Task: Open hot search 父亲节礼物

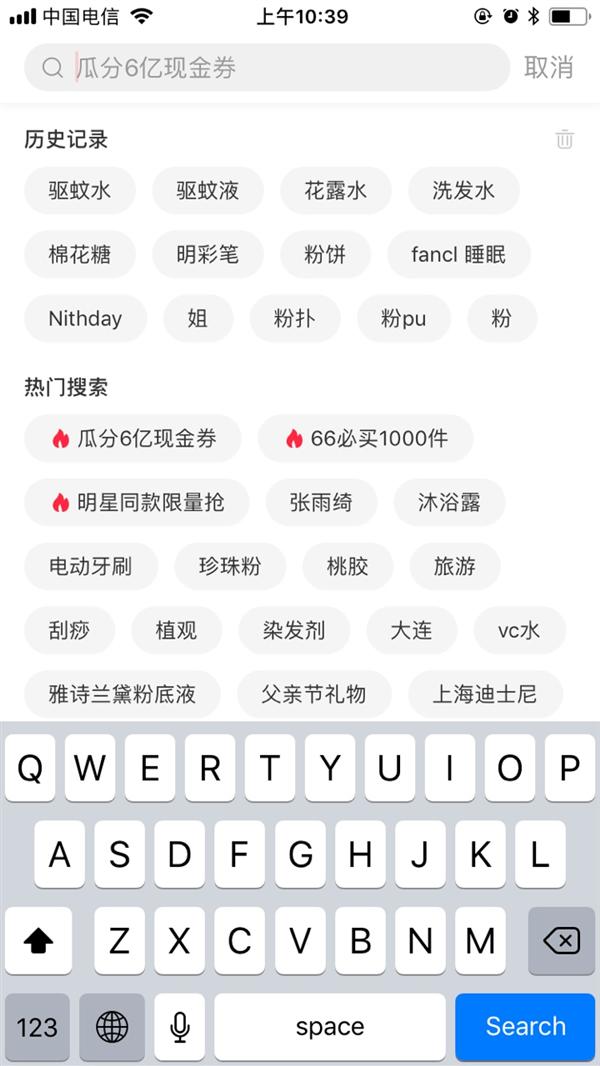Action: click(314, 694)
